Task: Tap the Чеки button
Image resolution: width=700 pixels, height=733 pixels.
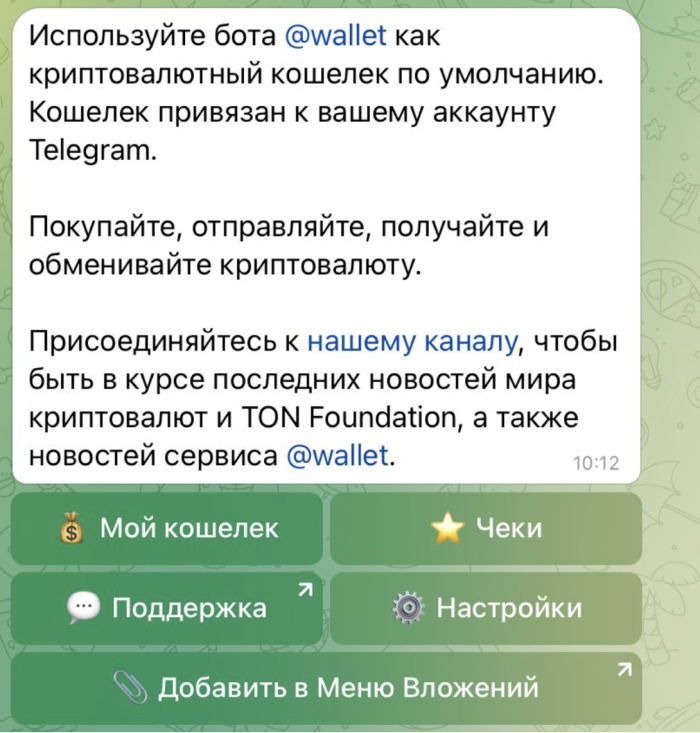Action: [486, 528]
